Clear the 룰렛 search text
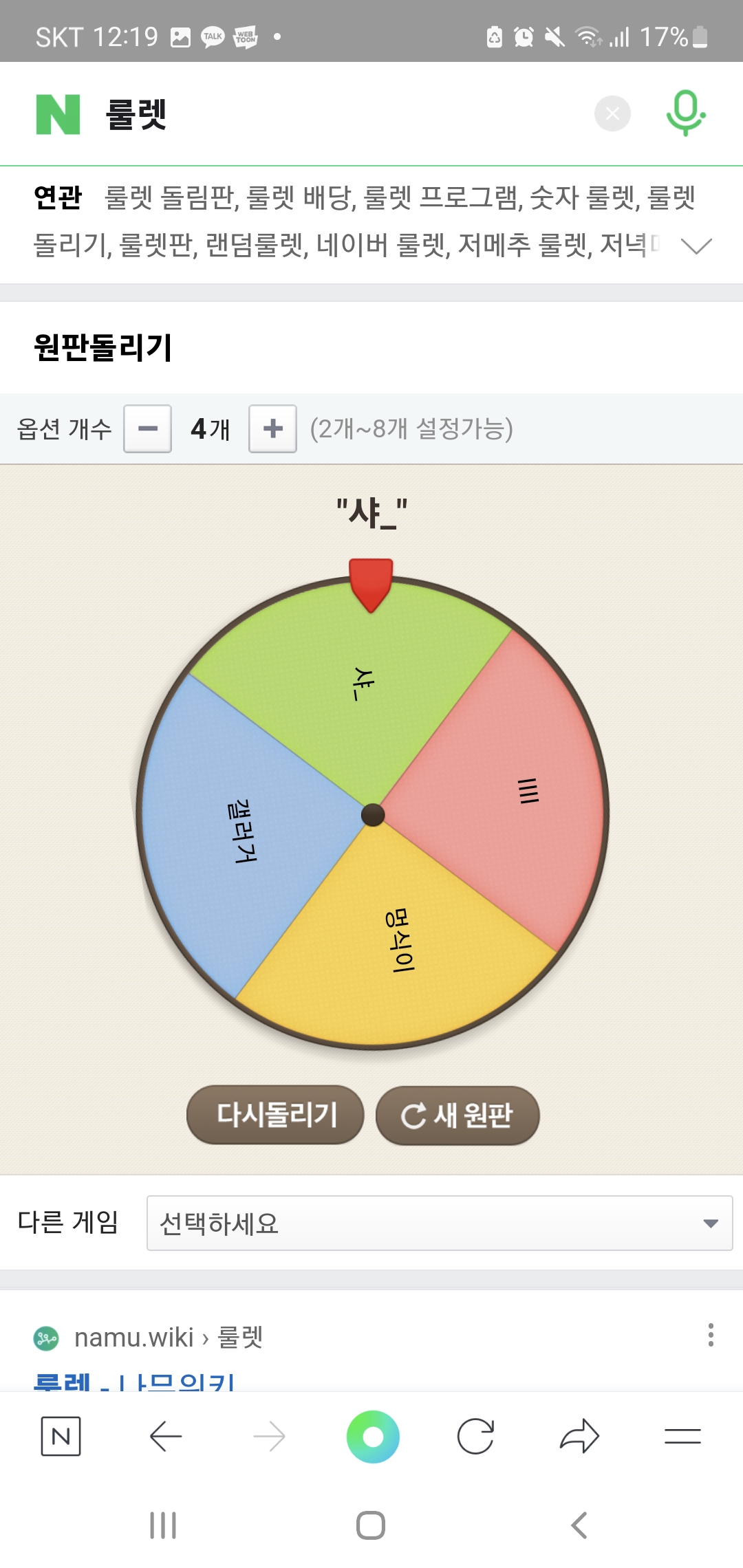743x1568 pixels. pyautogui.click(x=612, y=114)
